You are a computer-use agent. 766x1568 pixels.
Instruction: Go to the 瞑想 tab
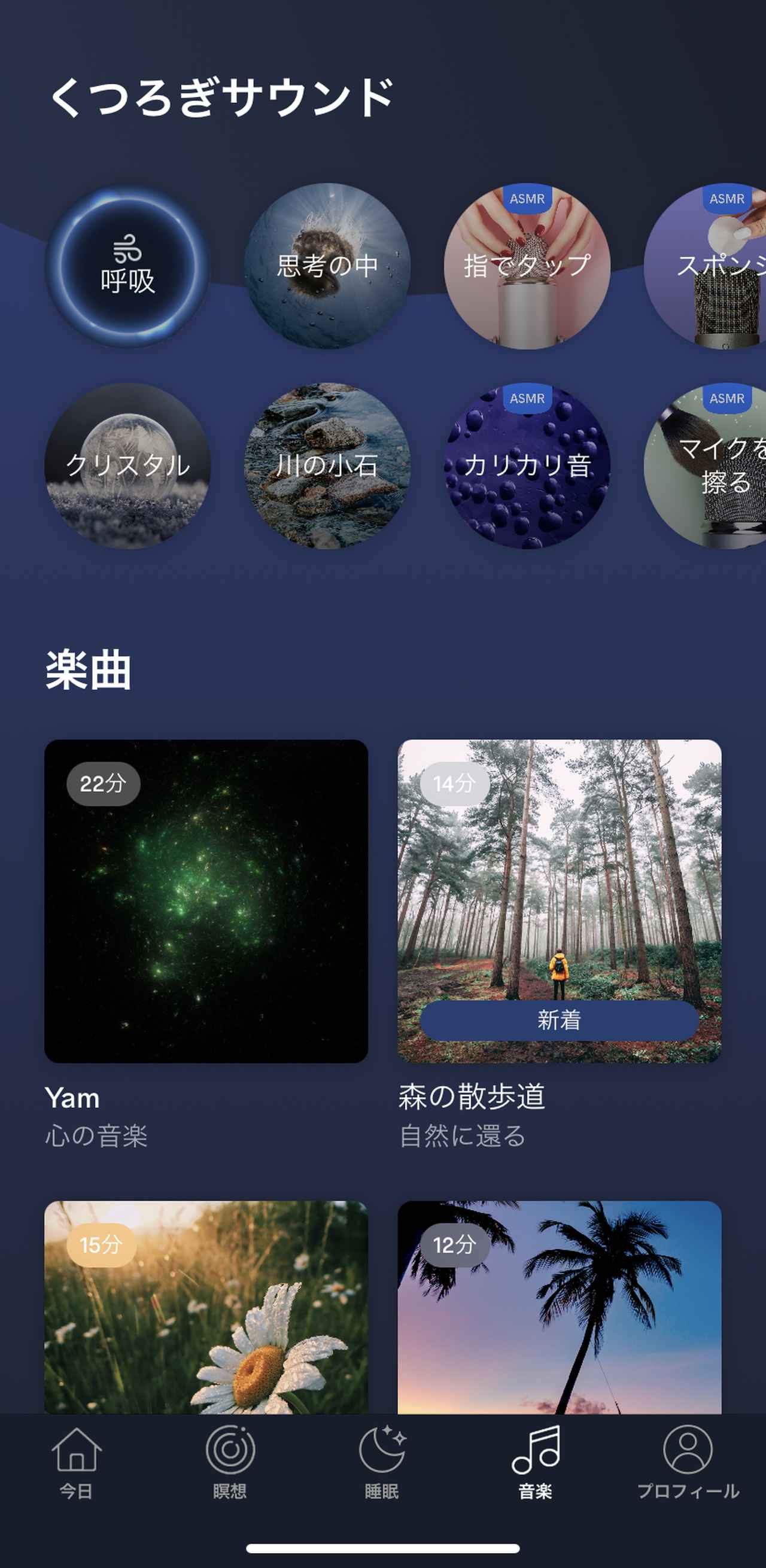point(230,1462)
